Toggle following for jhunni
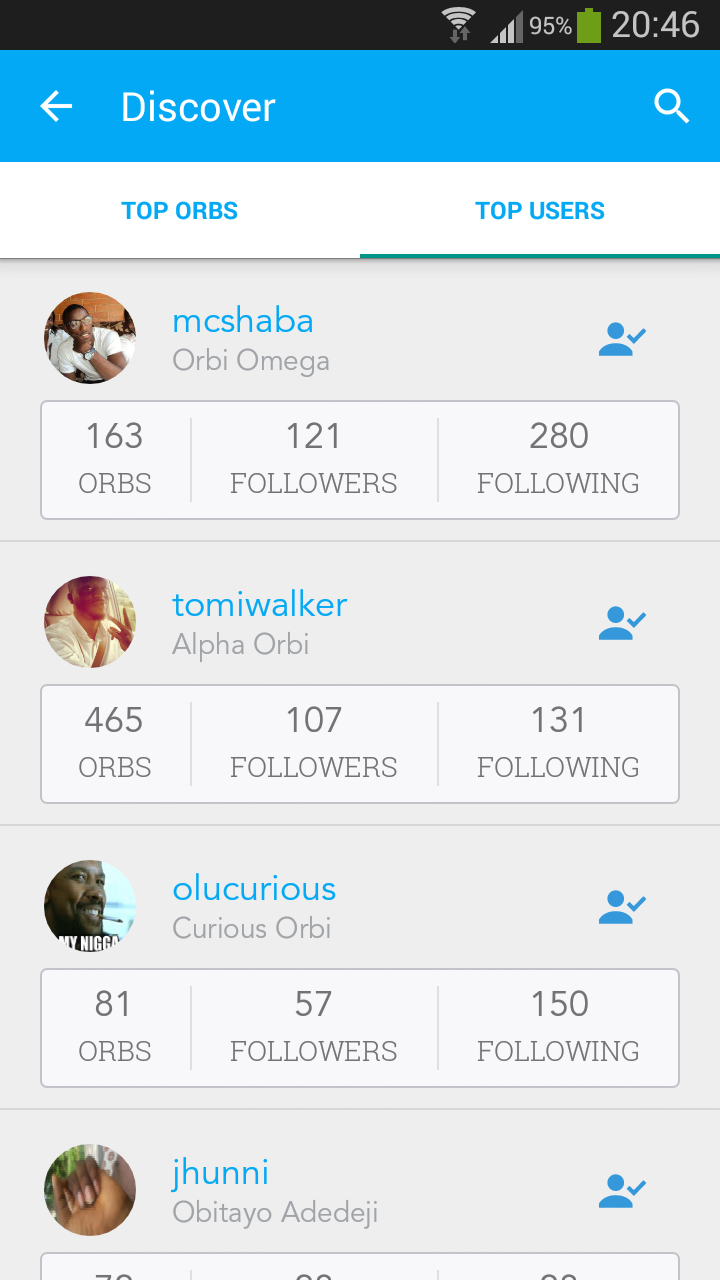This screenshot has height=1280, width=720. (x=622, y=1192)
